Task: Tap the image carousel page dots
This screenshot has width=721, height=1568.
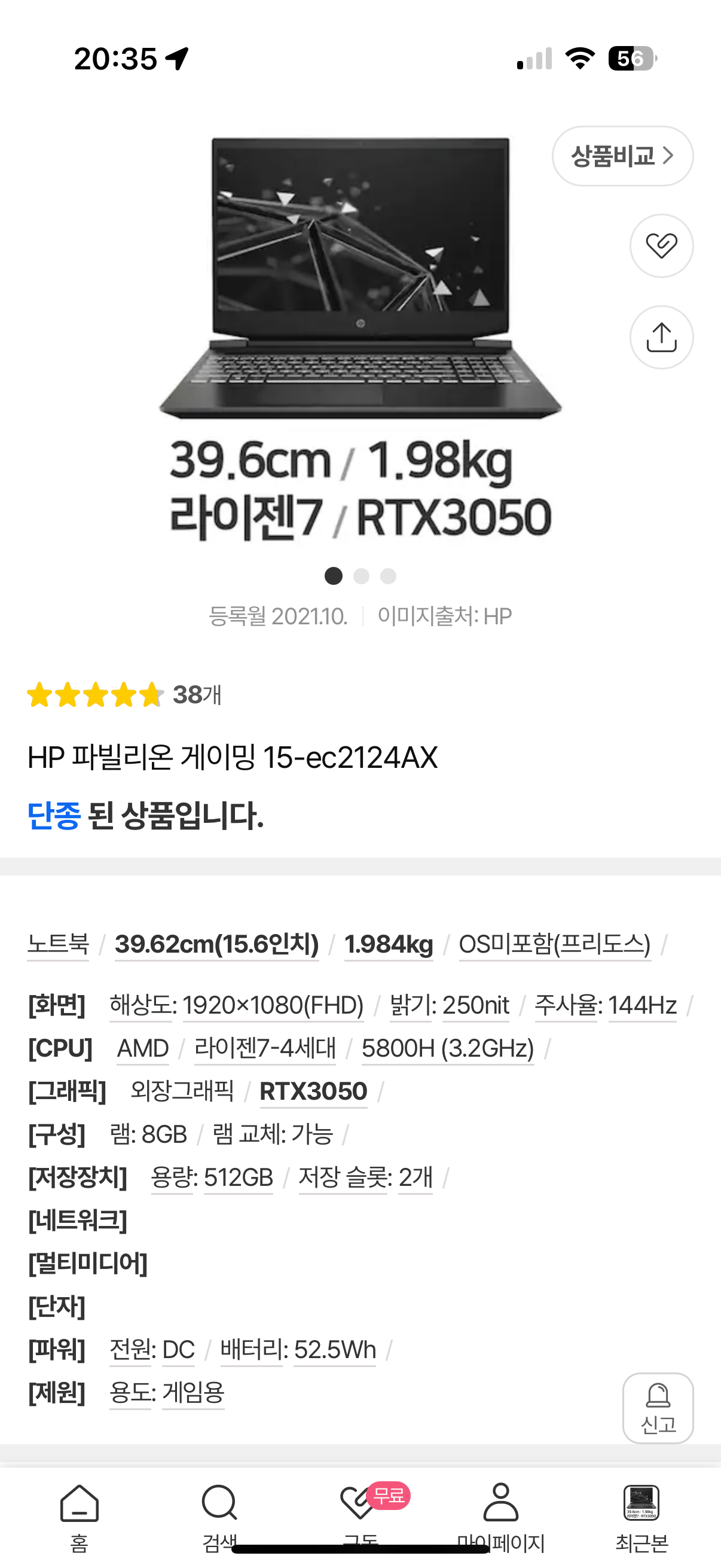Action: click(x=360, y=576)
